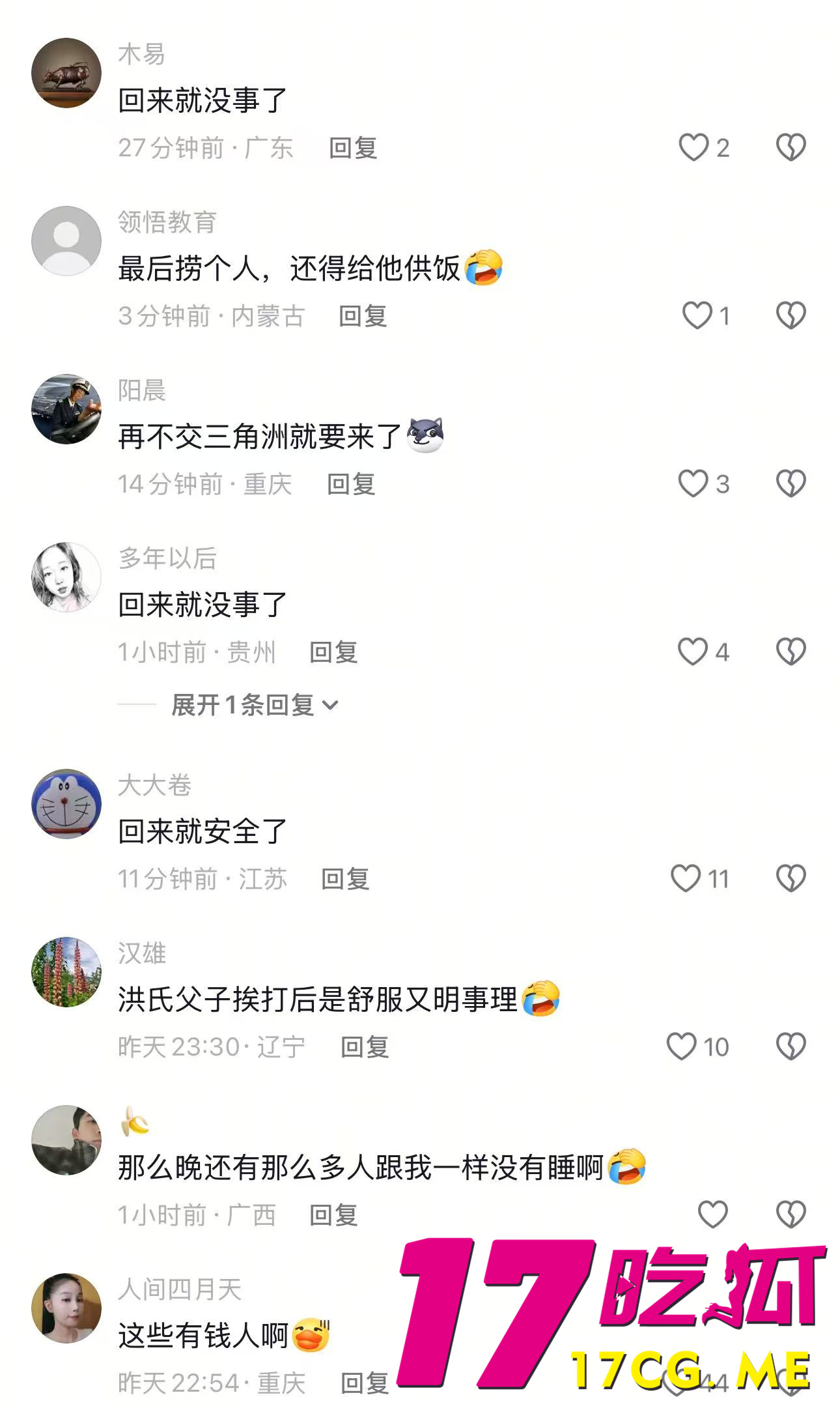Dislike 汉雄's comment
The width and height of the screenshot is (840, 1408).
pyautogui.click(x=791, y=1046)
